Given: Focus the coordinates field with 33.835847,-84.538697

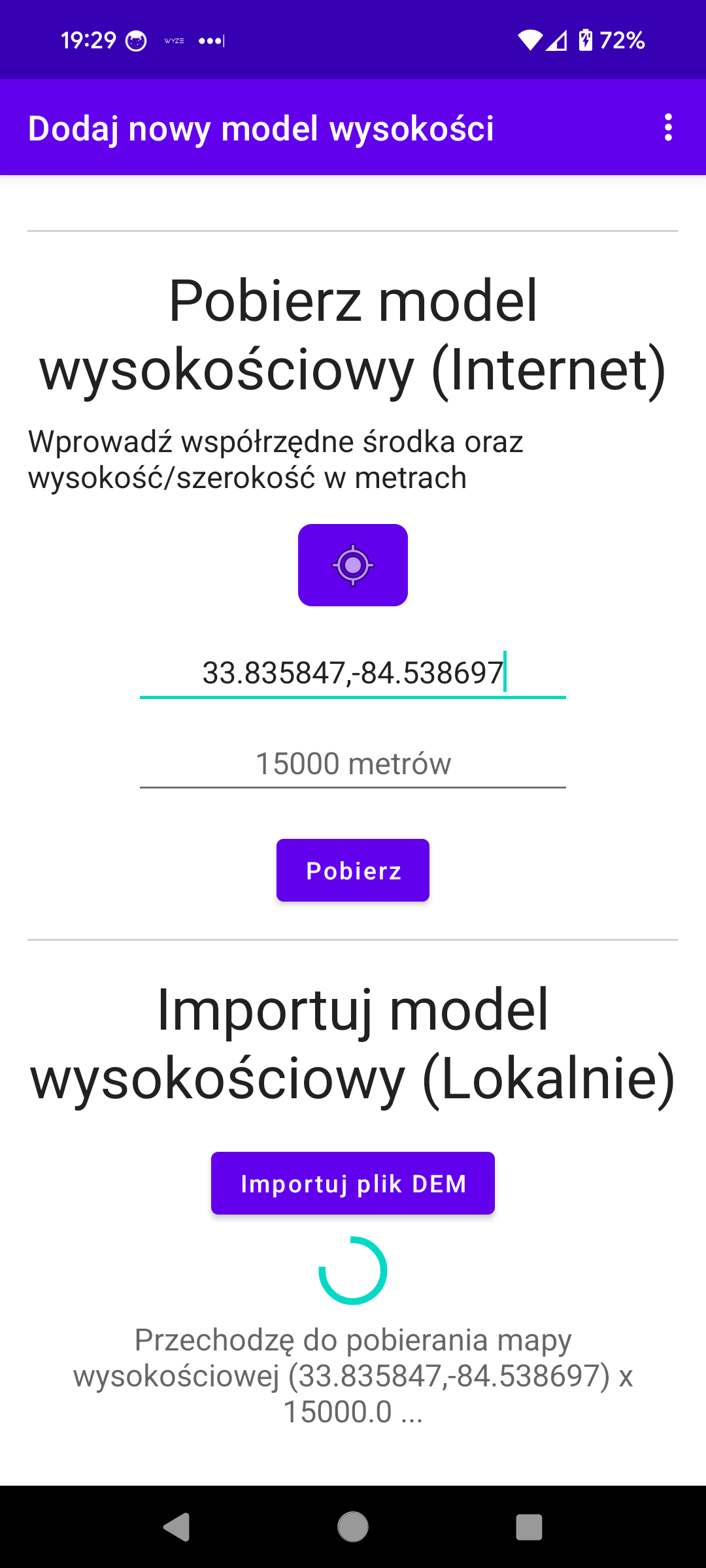Looking at the screenshot, I should pos(353,673).
